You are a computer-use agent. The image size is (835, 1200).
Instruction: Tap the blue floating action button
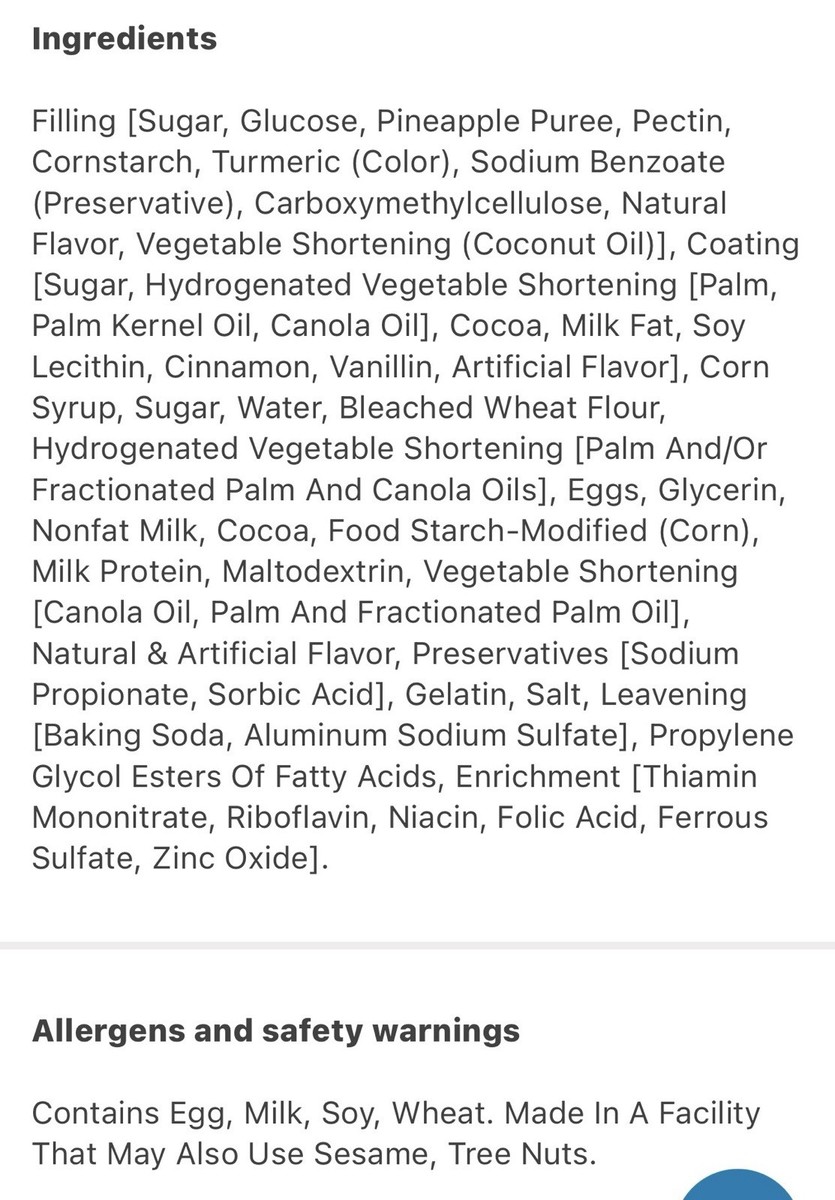[741, 1187]
